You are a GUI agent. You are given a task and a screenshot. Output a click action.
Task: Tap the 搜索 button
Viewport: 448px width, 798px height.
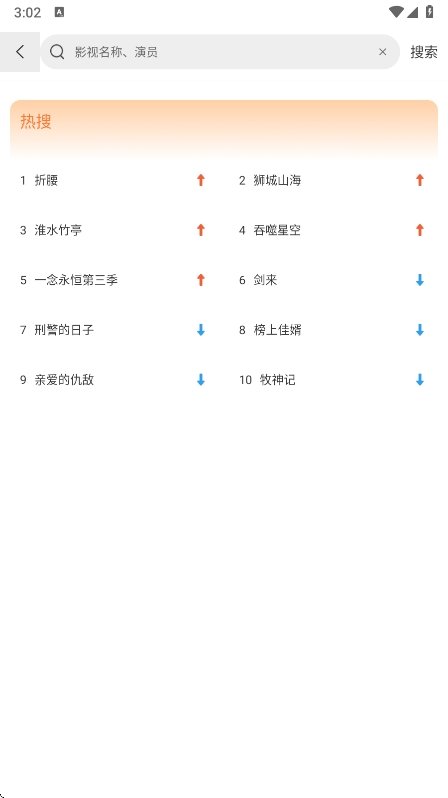click(424, 52)
